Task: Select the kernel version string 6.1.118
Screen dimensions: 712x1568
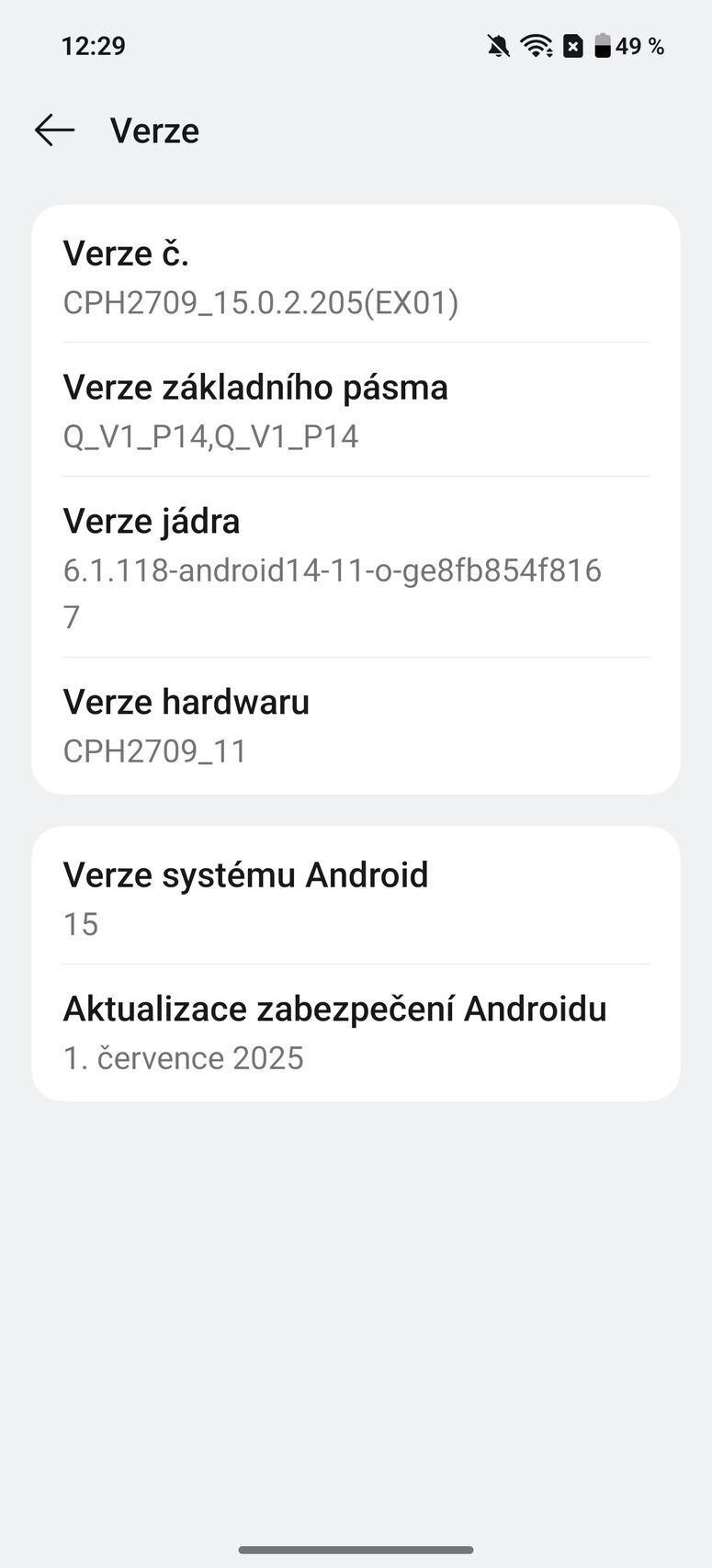Action: (331, 570)
